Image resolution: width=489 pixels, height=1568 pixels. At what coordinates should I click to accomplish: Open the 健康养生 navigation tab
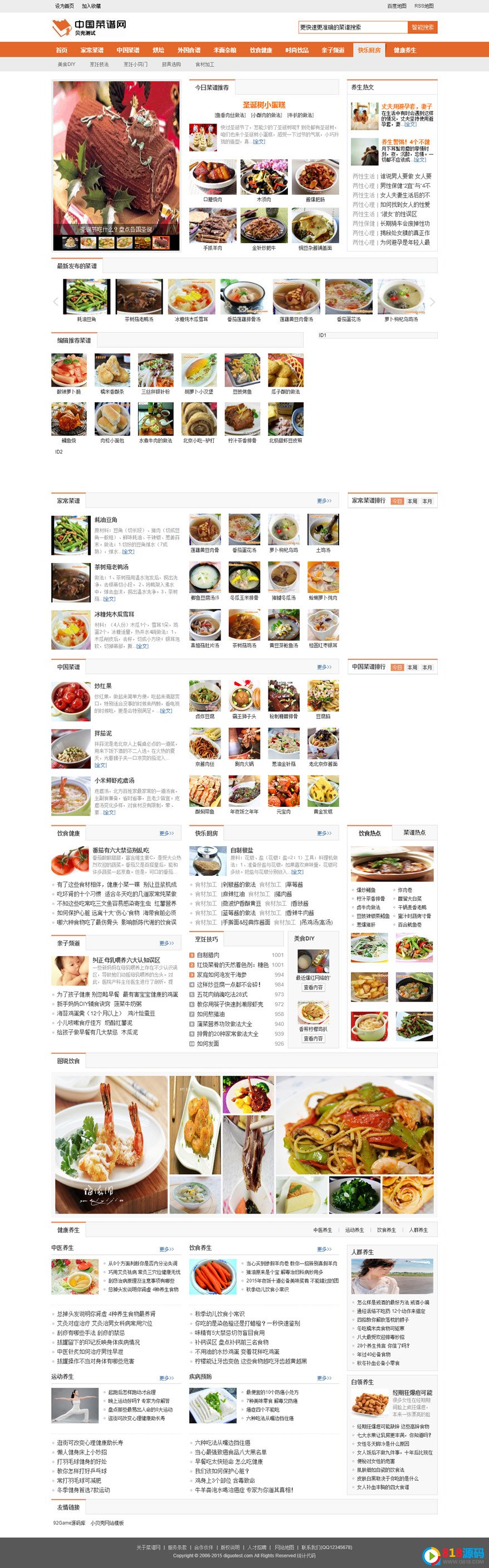click(x=405, y=50)
